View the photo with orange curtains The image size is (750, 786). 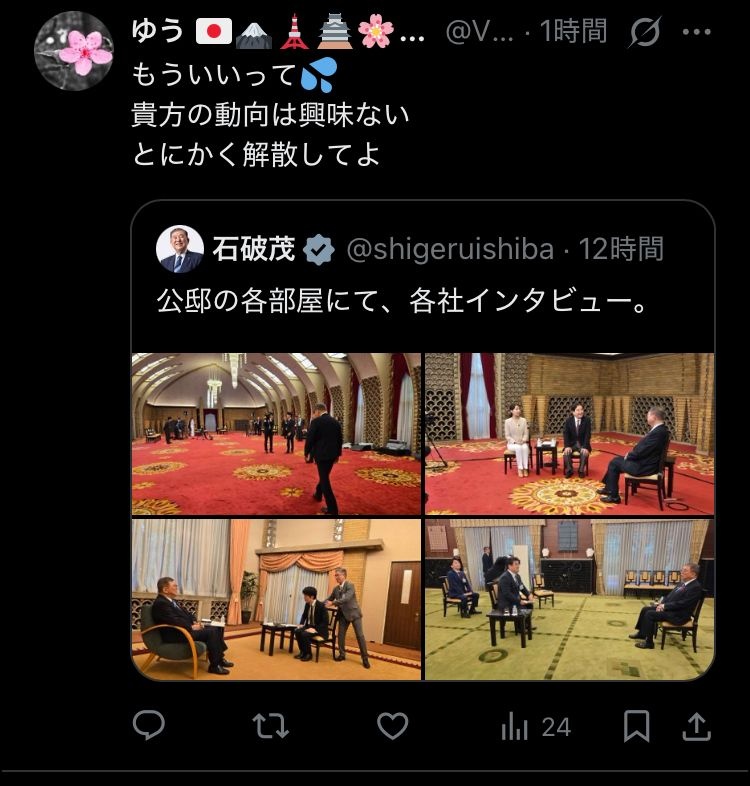276,598
